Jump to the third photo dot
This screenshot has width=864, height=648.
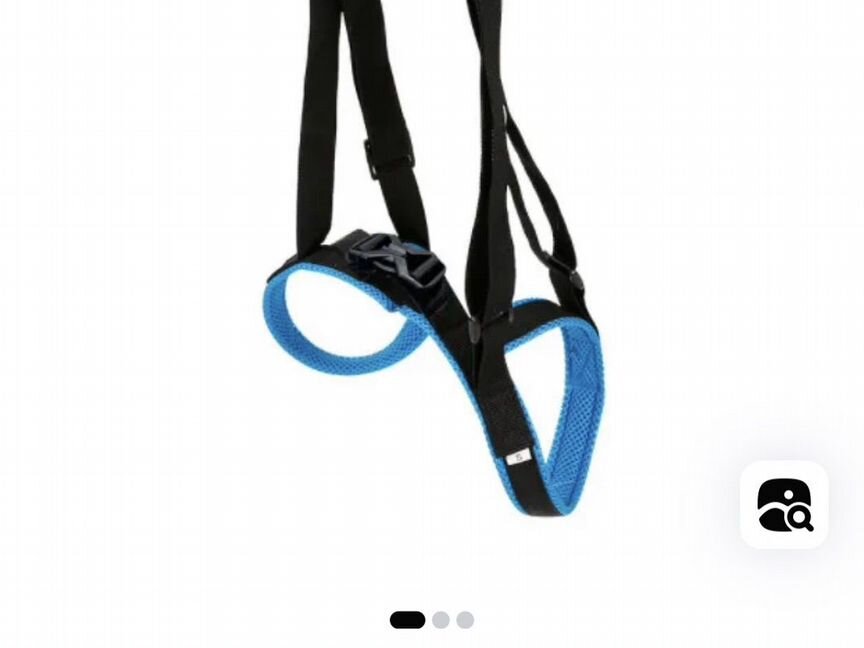coord(465,620)
